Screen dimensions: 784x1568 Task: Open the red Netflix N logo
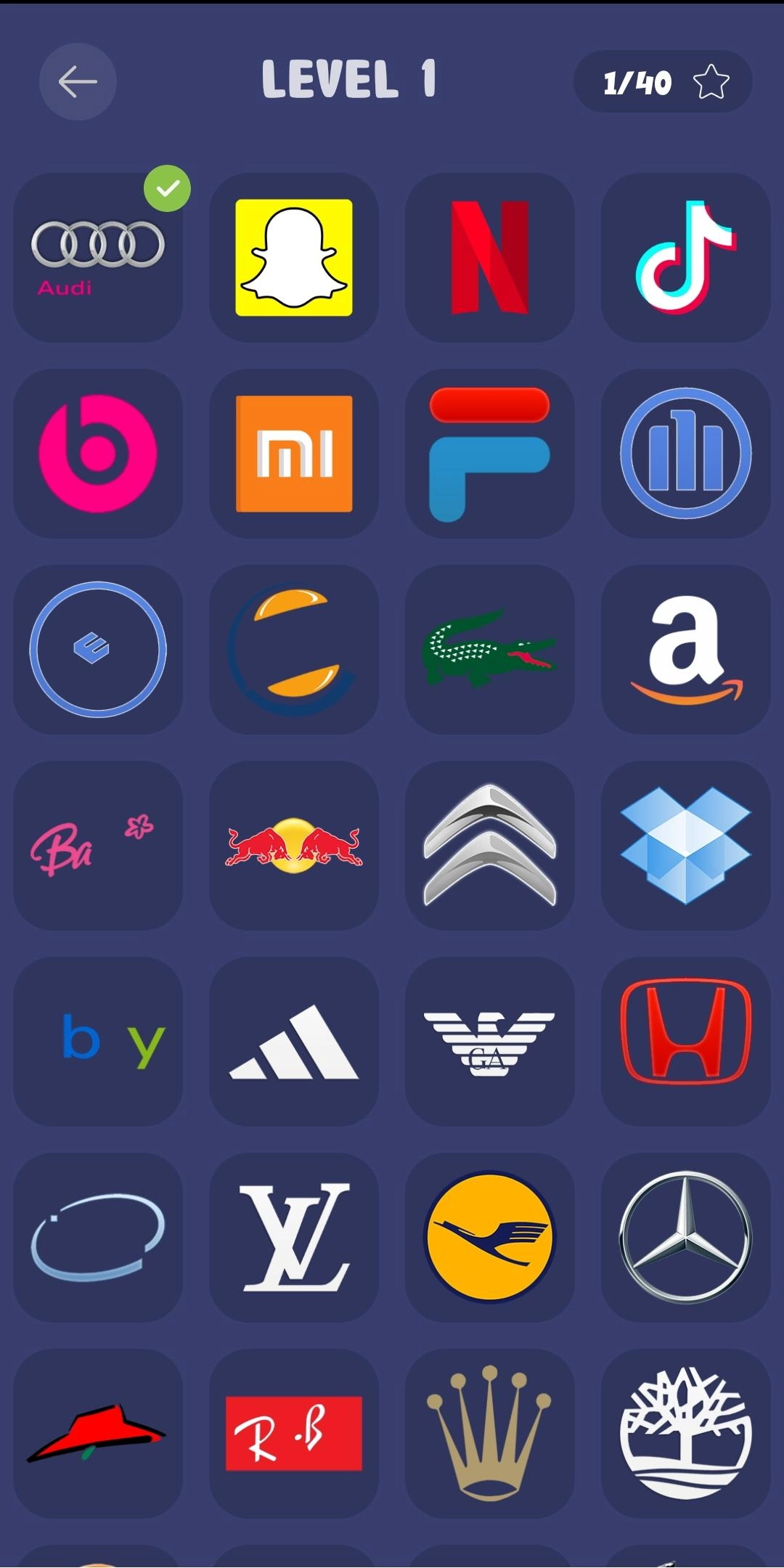coord(490,258)
